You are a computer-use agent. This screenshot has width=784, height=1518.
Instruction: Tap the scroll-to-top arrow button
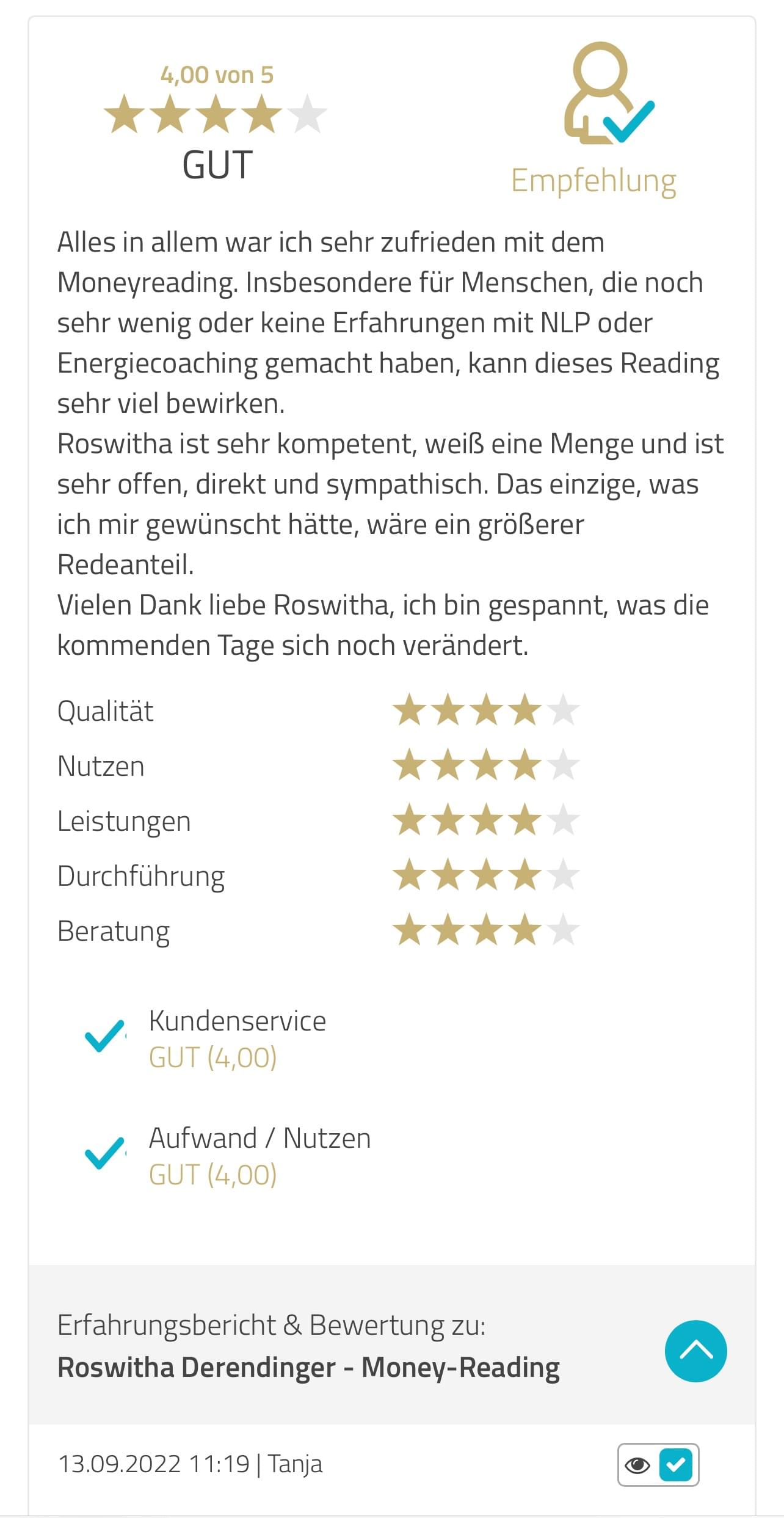(695, 1351)
